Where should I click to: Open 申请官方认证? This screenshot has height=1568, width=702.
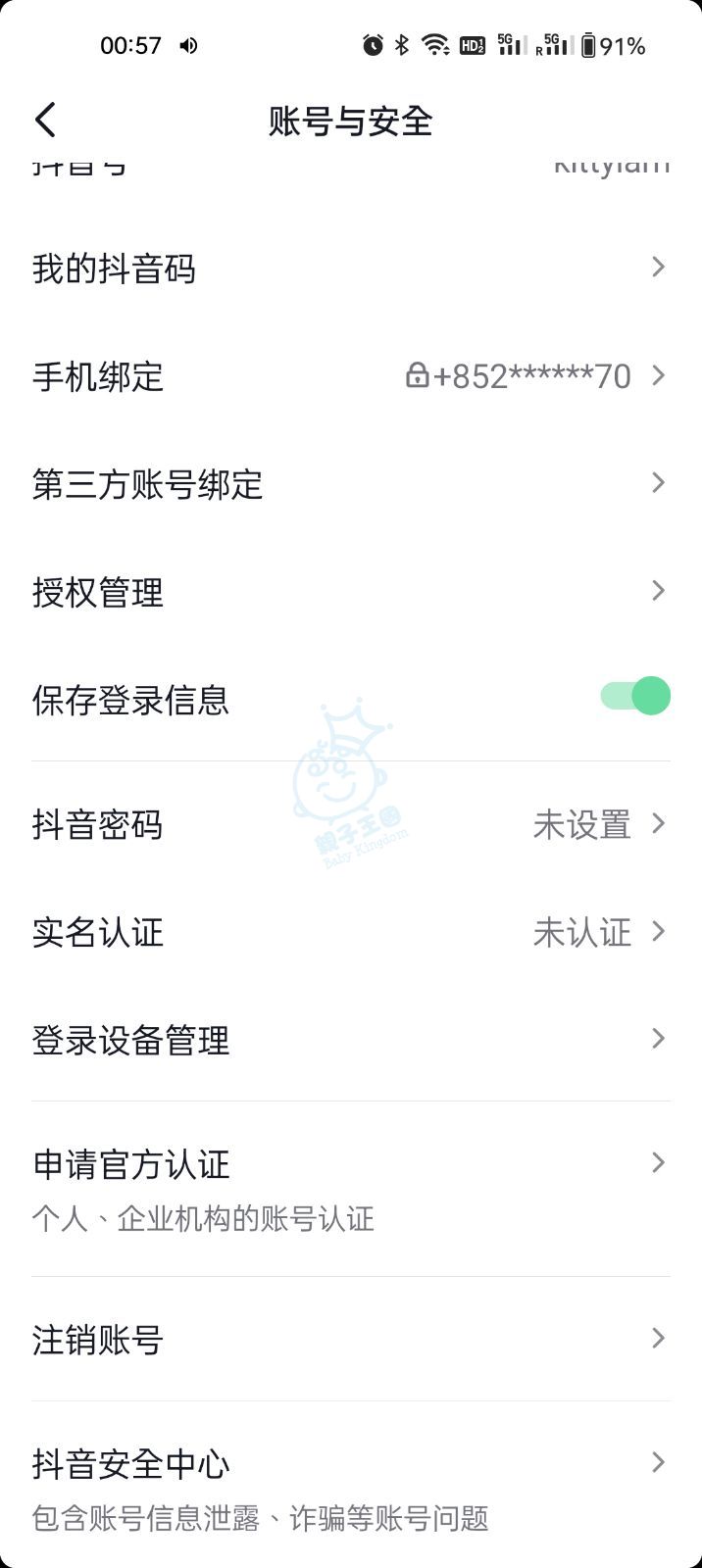[350, 1188]
